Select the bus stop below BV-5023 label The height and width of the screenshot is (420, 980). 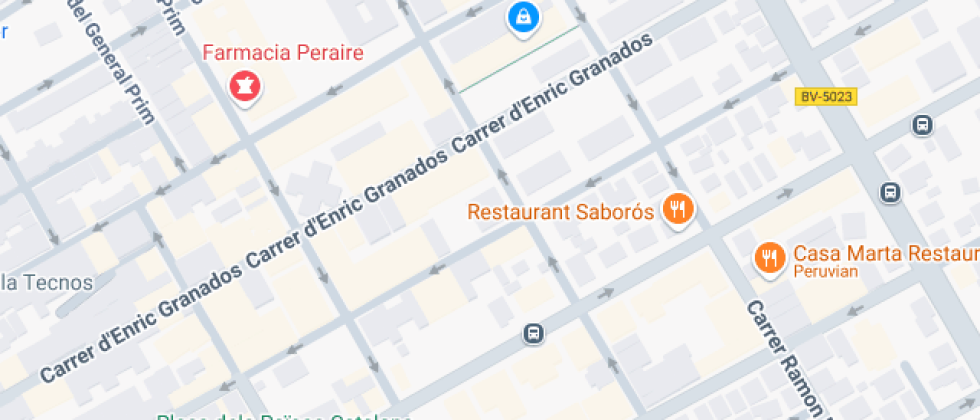pyautogui.click(x=921, y=126)
